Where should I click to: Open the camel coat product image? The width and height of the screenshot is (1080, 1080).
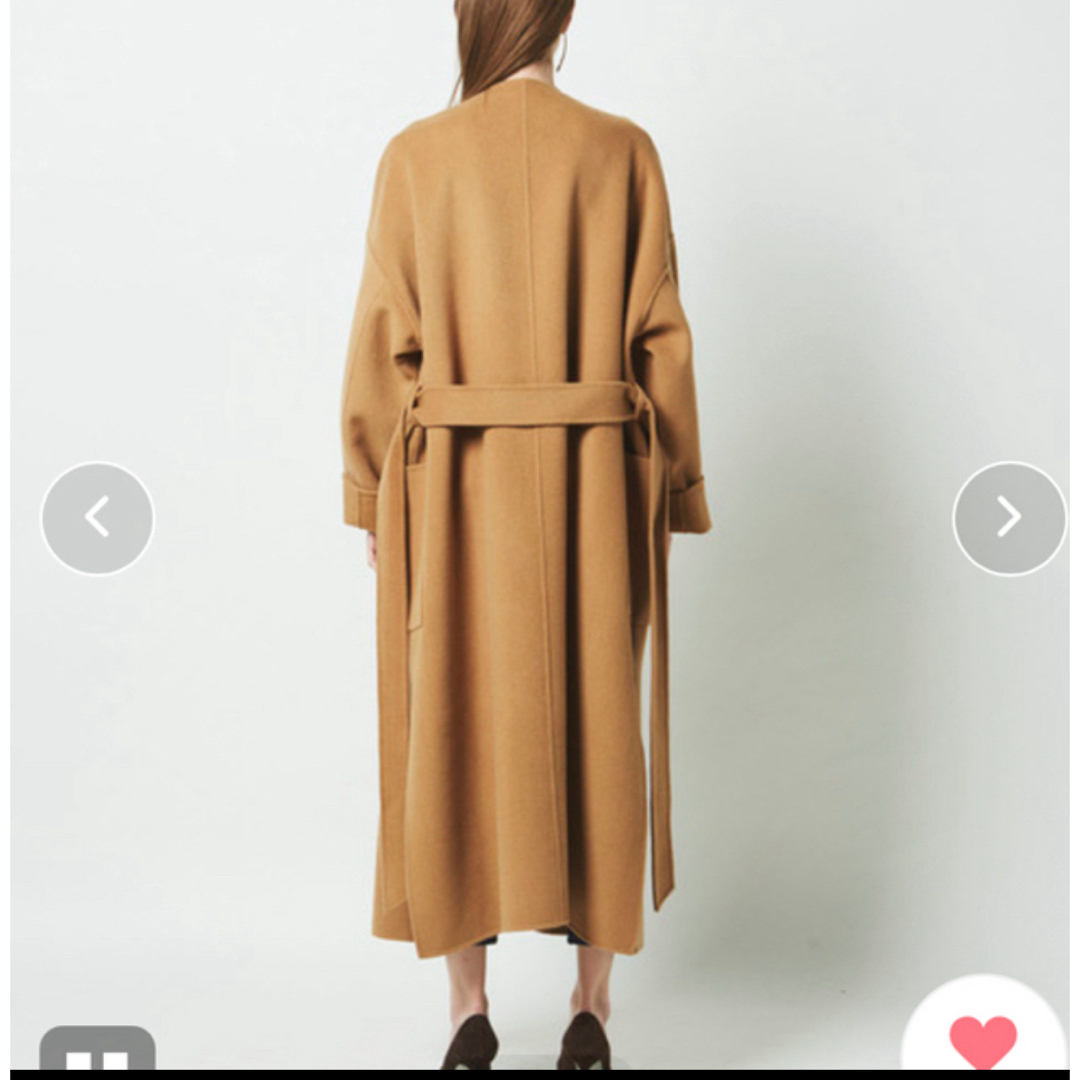(x=528, y=520)
